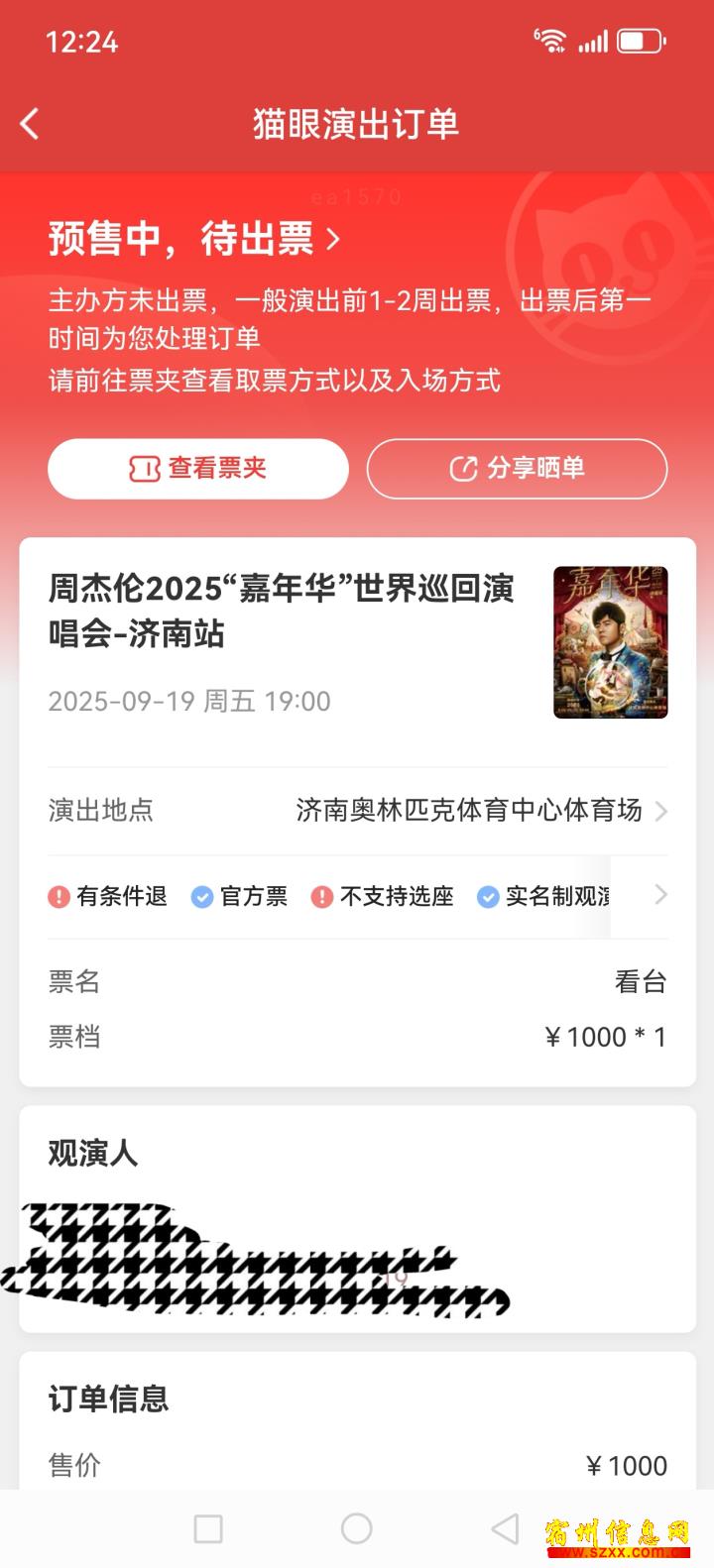Share the order via 分享晒单
Viewport: 714px width, 1568px height.
[517, 469]
